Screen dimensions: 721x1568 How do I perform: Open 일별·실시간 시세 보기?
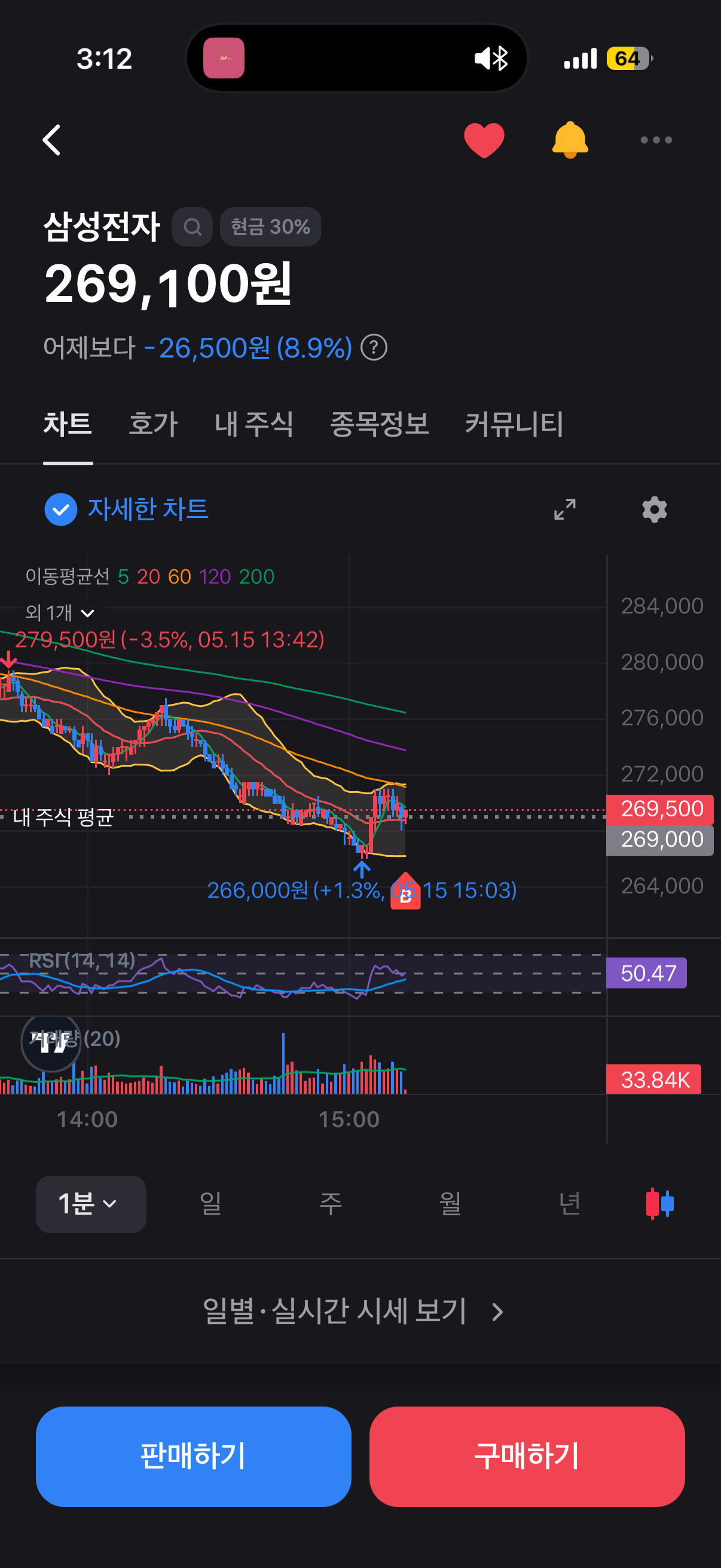[x=354, y=1311]
